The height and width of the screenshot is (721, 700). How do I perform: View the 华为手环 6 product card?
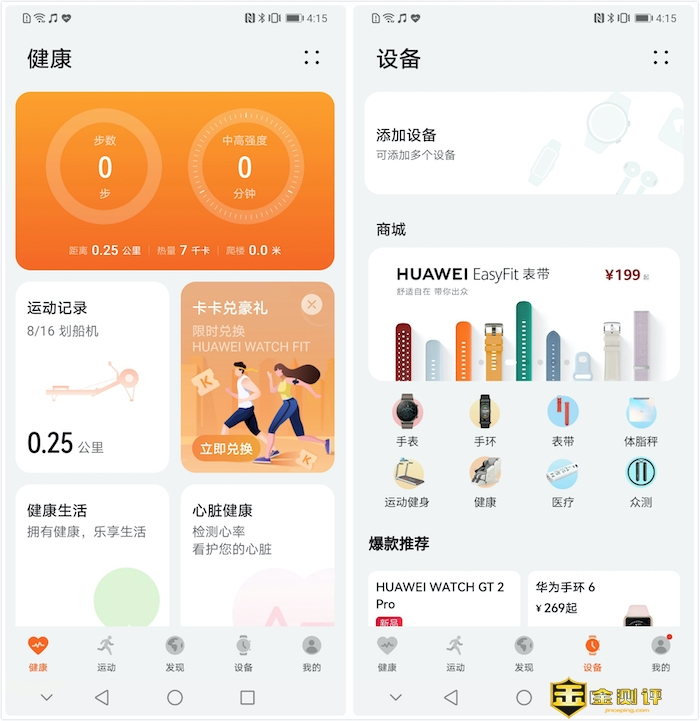(x=604, y=598)
